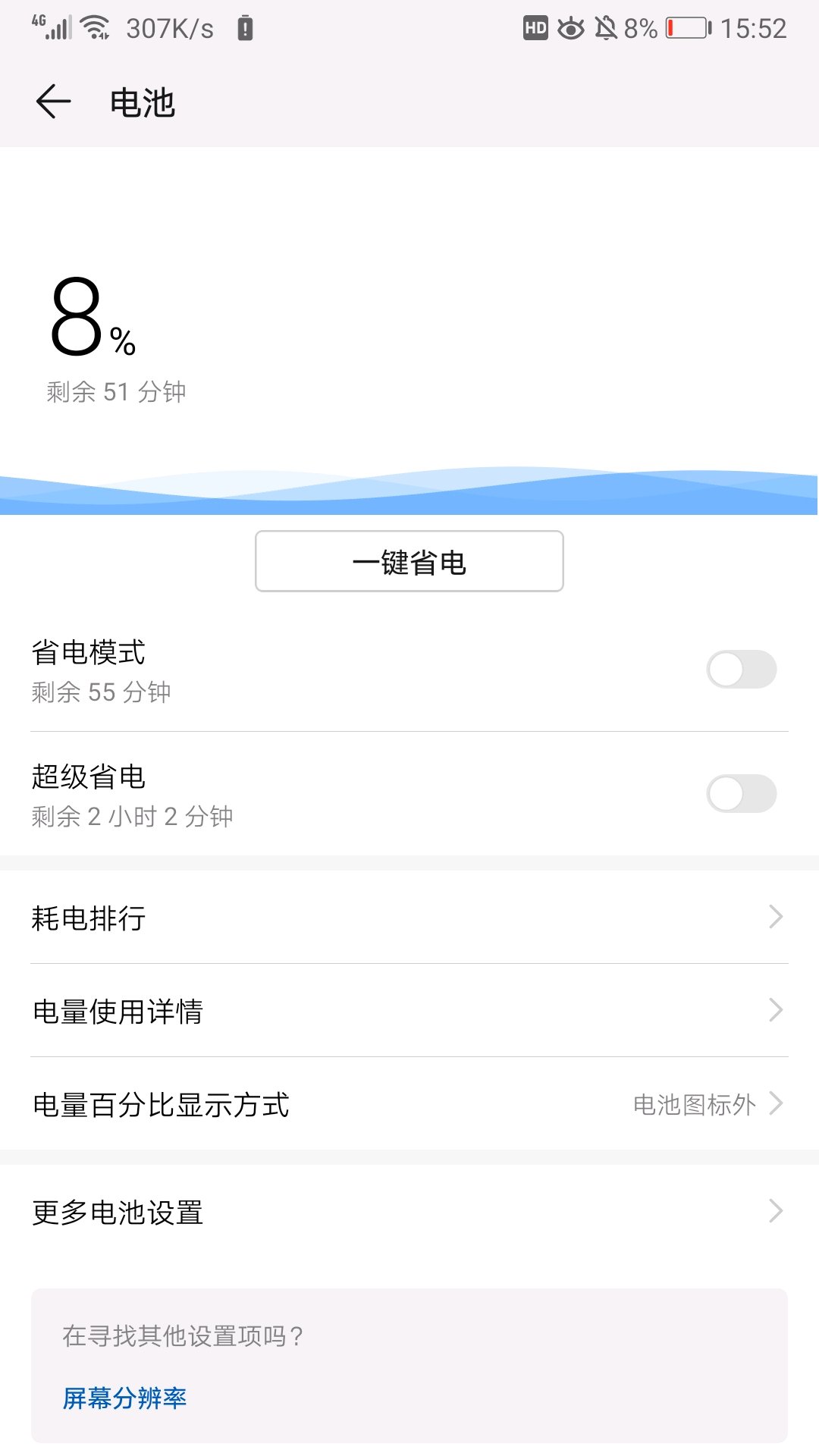This screenshot has height=1456, width=819.
Task: Open 更多电池设置
Action: click(409, 1212)
